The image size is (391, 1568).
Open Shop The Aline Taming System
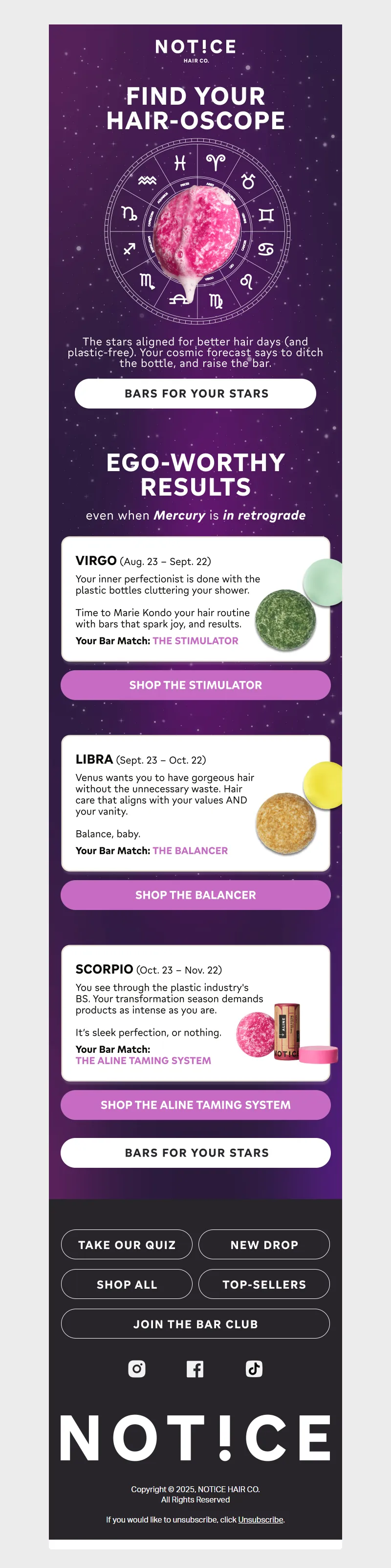pyautogui.click(x=195, y=1105)
